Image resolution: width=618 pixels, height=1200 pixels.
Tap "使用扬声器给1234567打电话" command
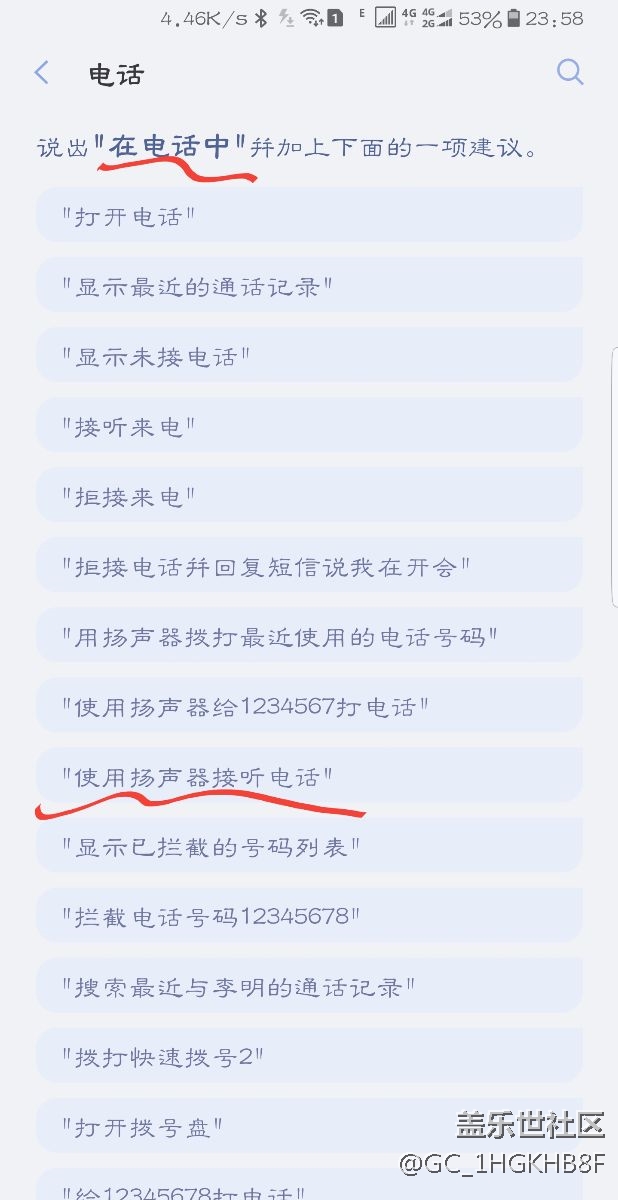[x=309, y=706]
